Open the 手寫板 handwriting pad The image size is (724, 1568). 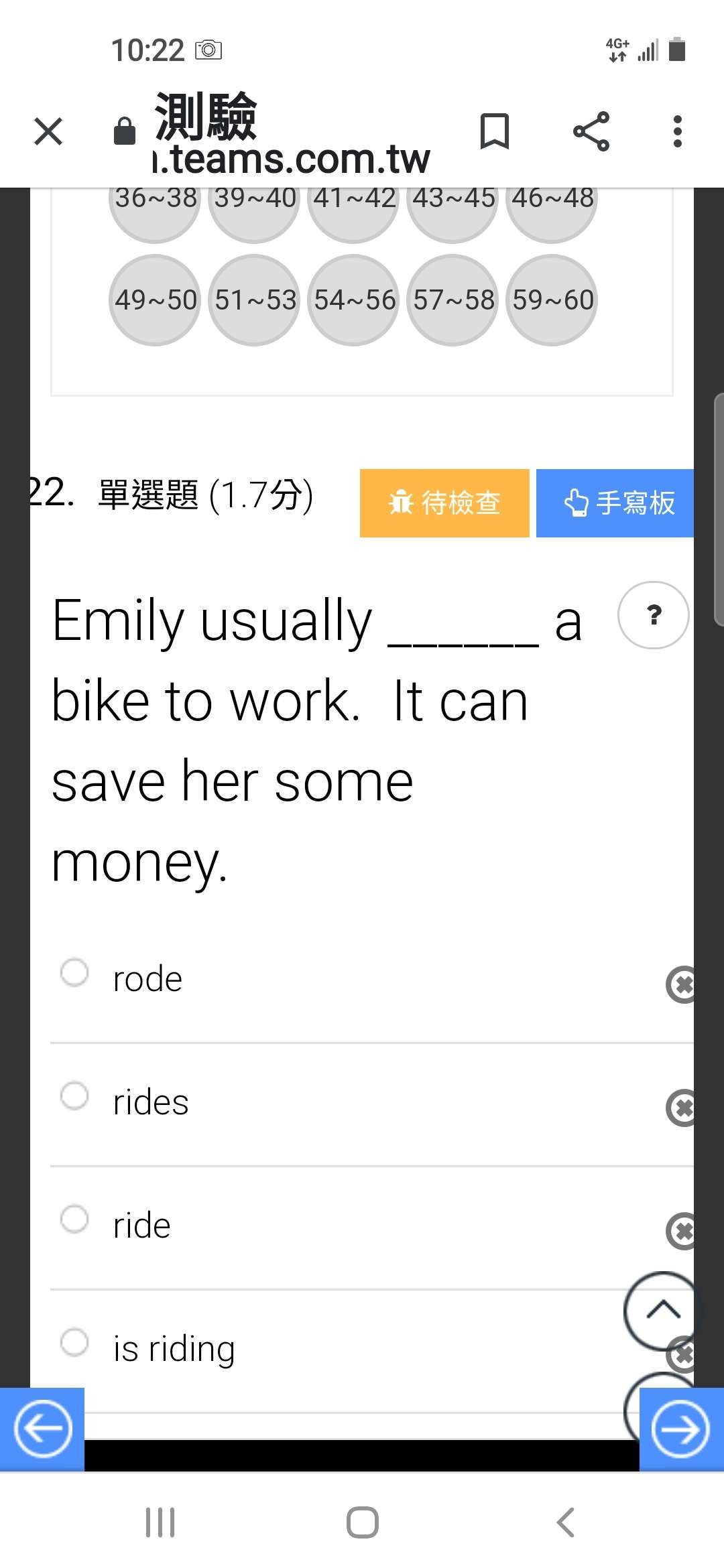(x=615, y=503)
